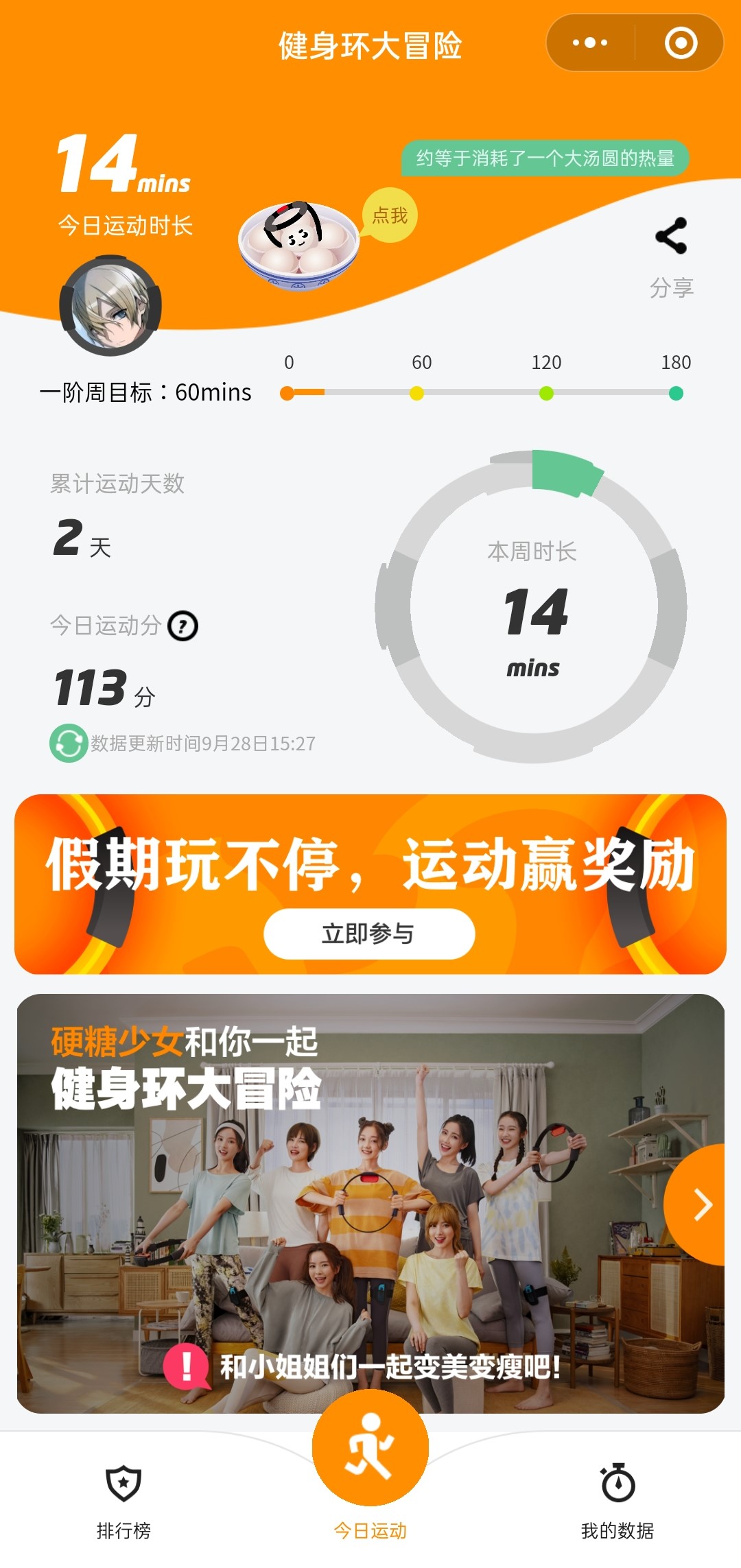This screenshot has height=1568, width=741.
Task: Close the mini program with the circle button
Action: pyautogui.click(x=681, y=43)
